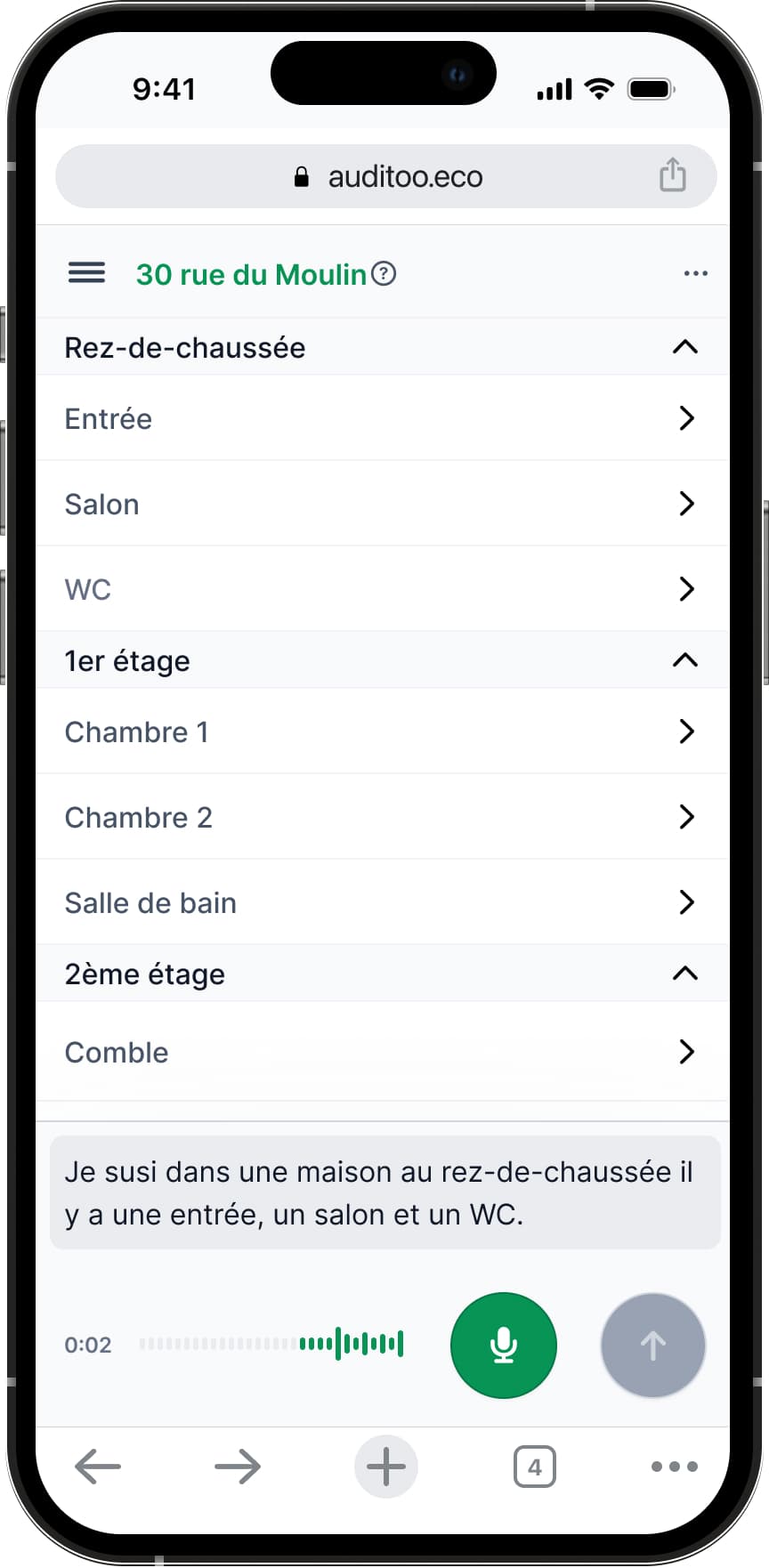Open the hamburger menu
Image resolution: width=769 pixels, height=1568 pixels.
point(86,273)
